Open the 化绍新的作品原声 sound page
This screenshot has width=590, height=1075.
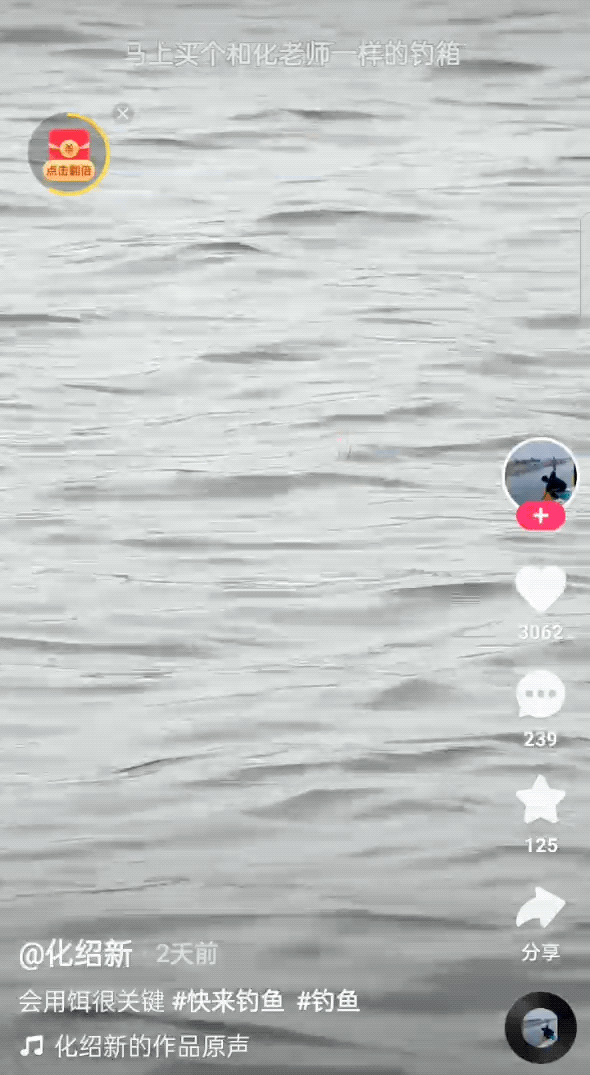152,1046
